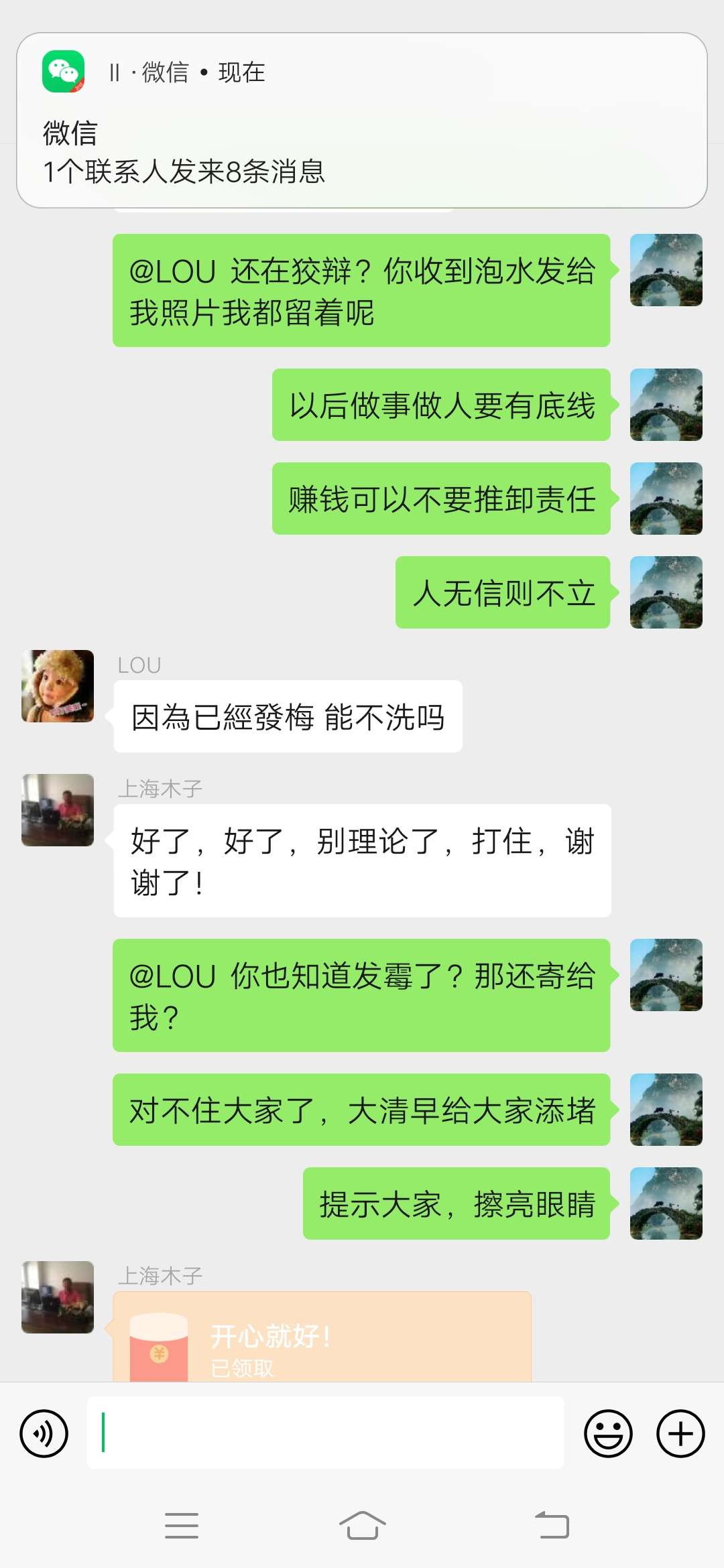This screenshot has height=1568, width=724.
Task: Go to the home screen
Action: click(362, 1526)
